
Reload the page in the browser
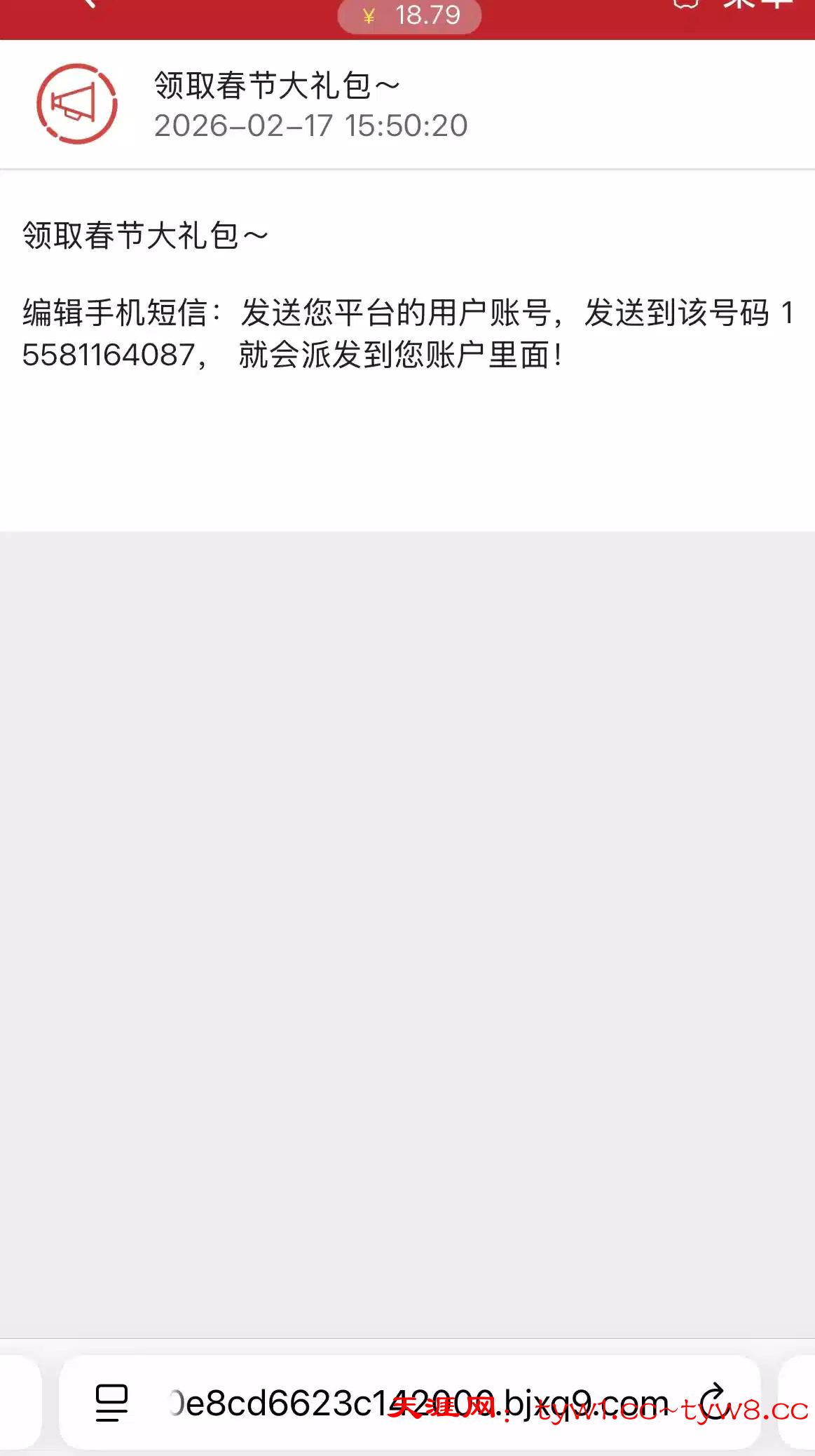713,1402
